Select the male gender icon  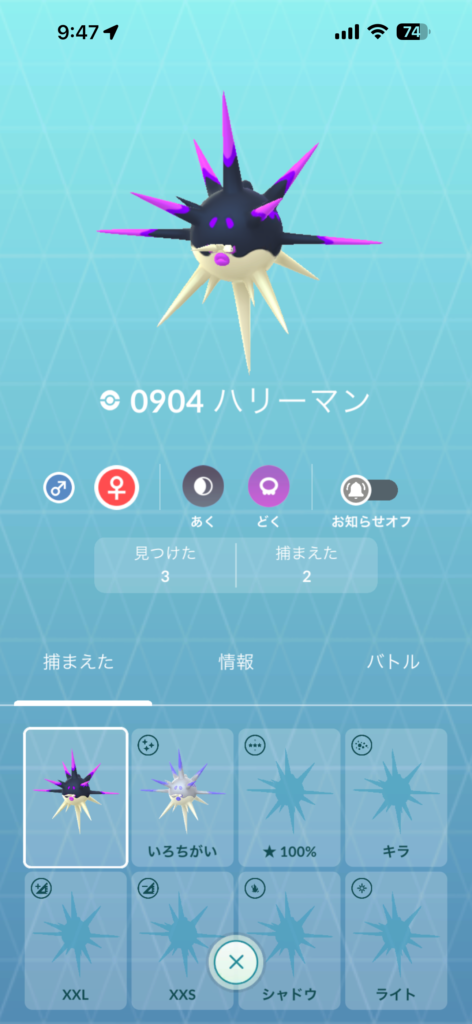pos(59,487)
